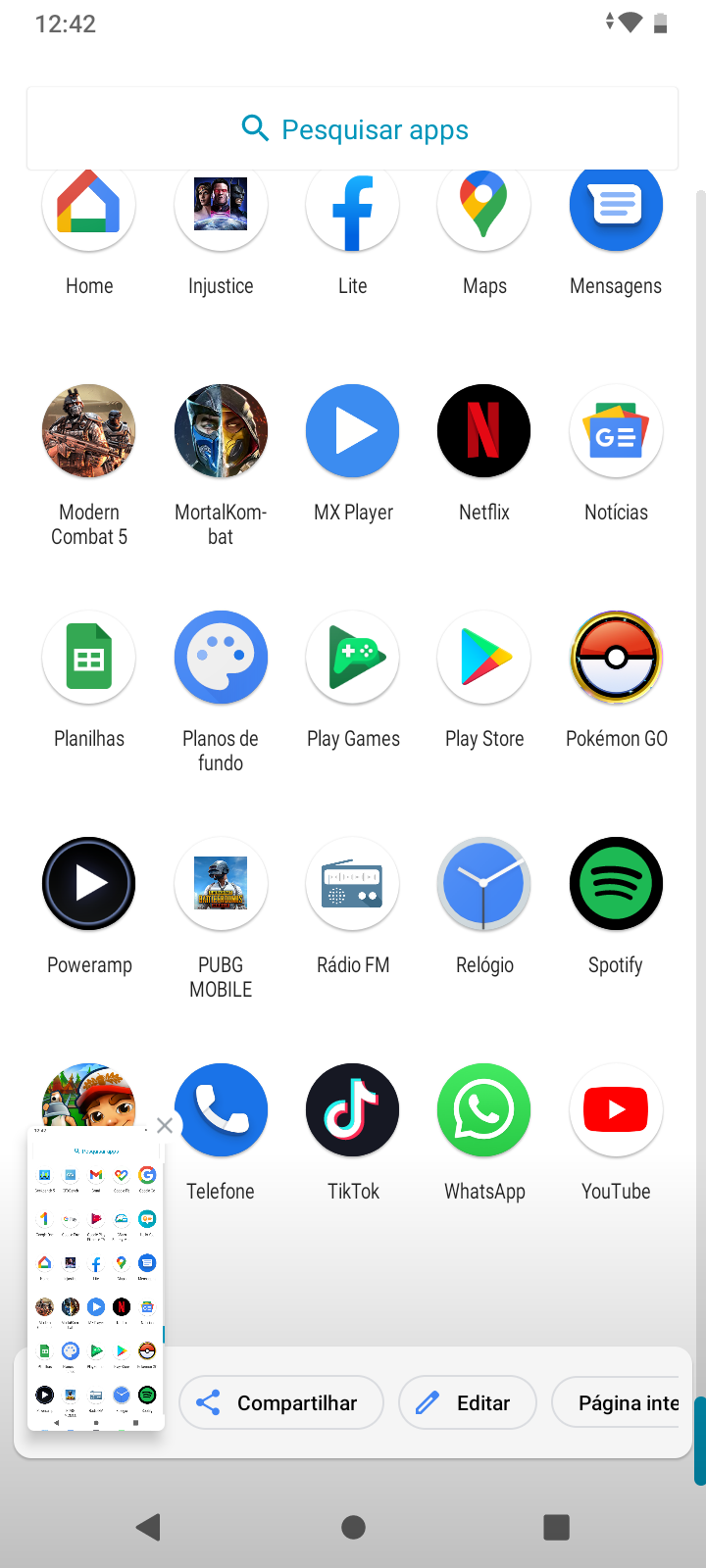Launch Spotify
Viewport: 706px width, 1568px height.
click(x=616, y=884)
